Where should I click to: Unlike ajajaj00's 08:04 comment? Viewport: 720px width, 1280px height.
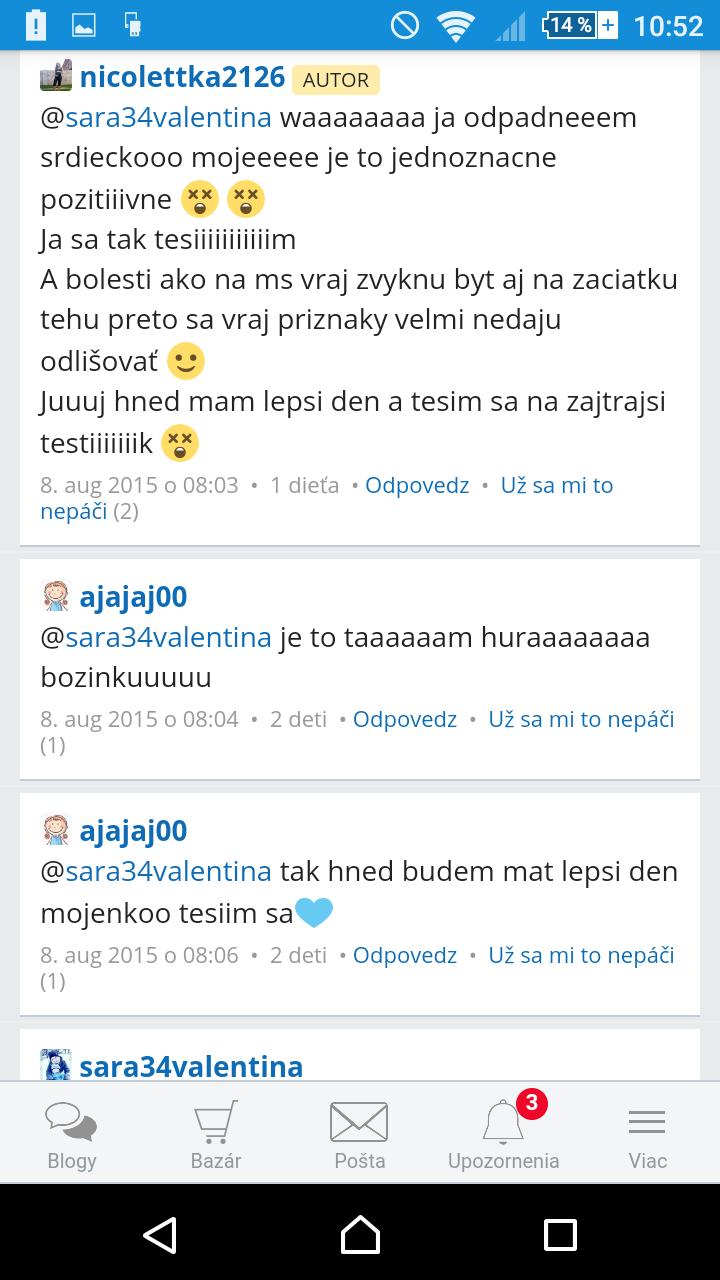pos(581,719)
